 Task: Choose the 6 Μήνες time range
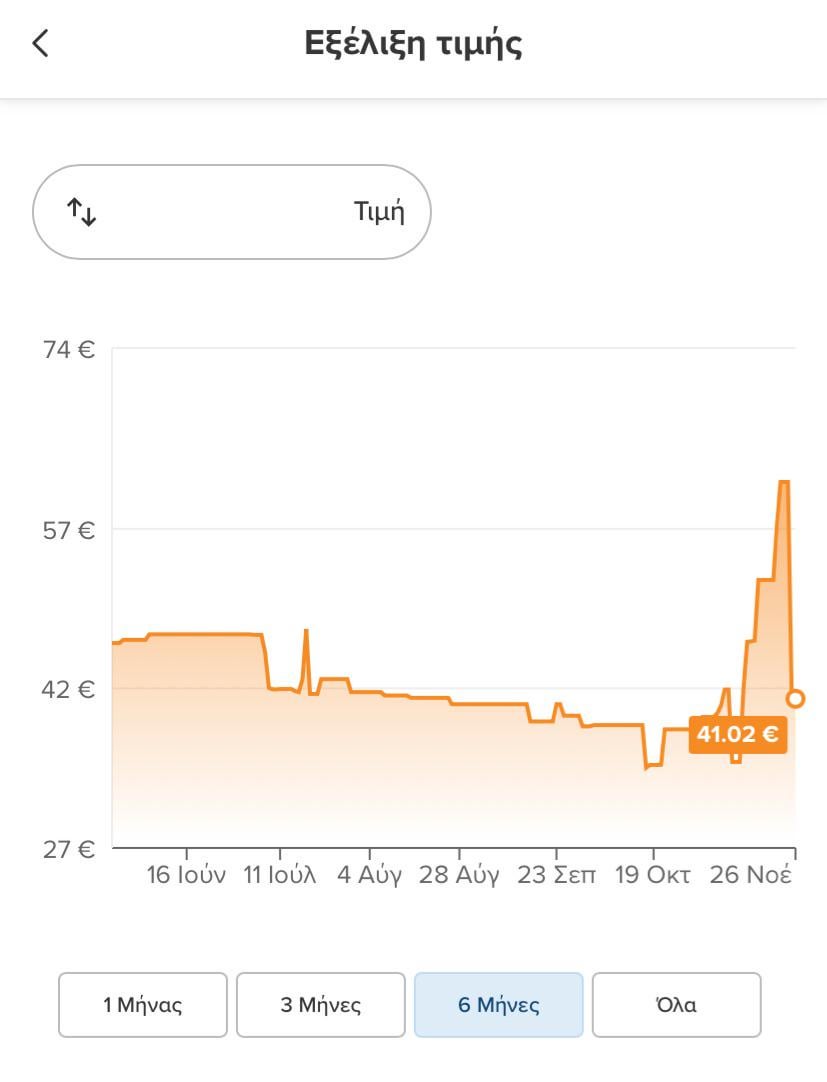[x=498, y=1005]
